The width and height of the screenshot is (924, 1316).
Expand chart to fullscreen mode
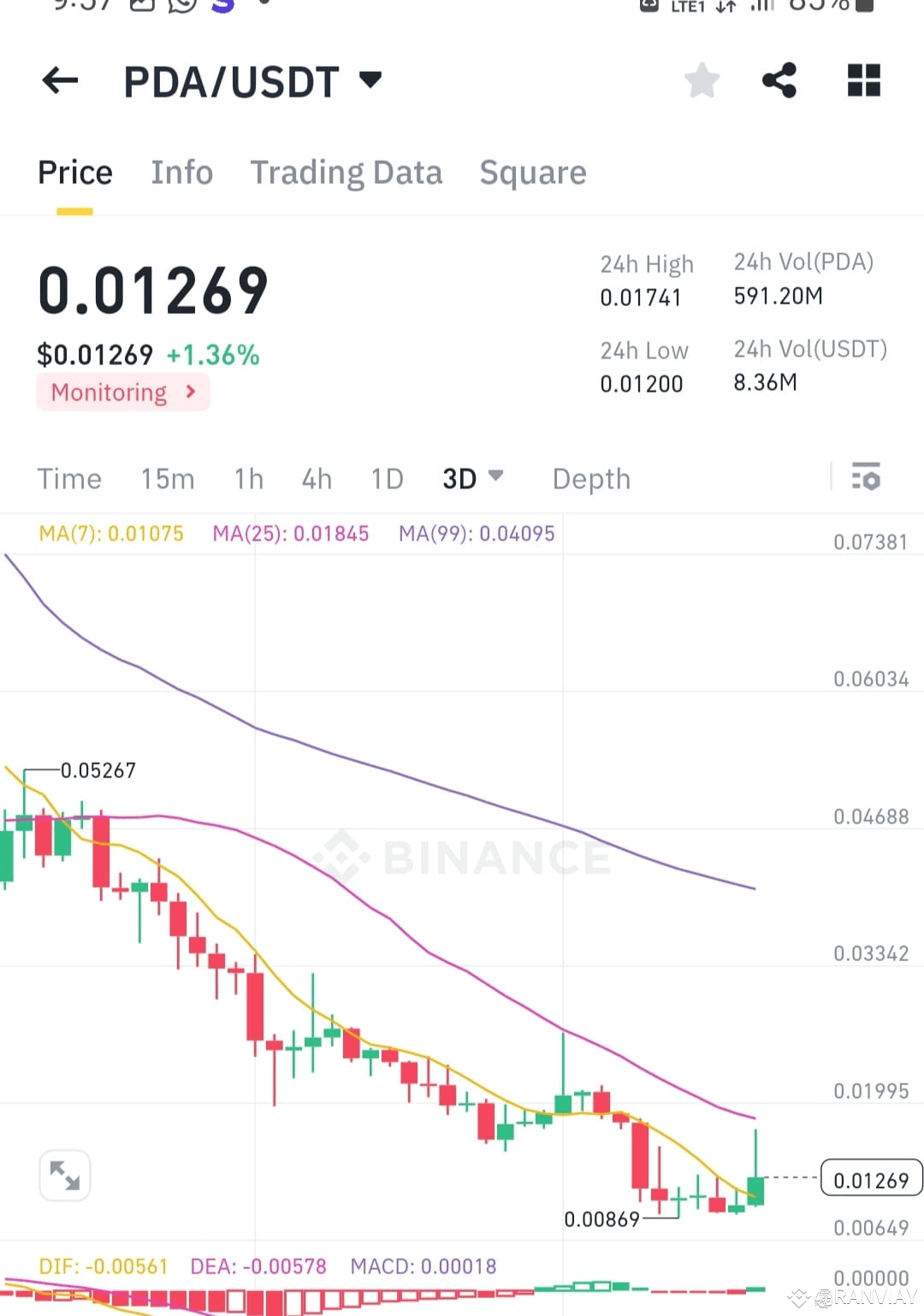pos(65,1176)
